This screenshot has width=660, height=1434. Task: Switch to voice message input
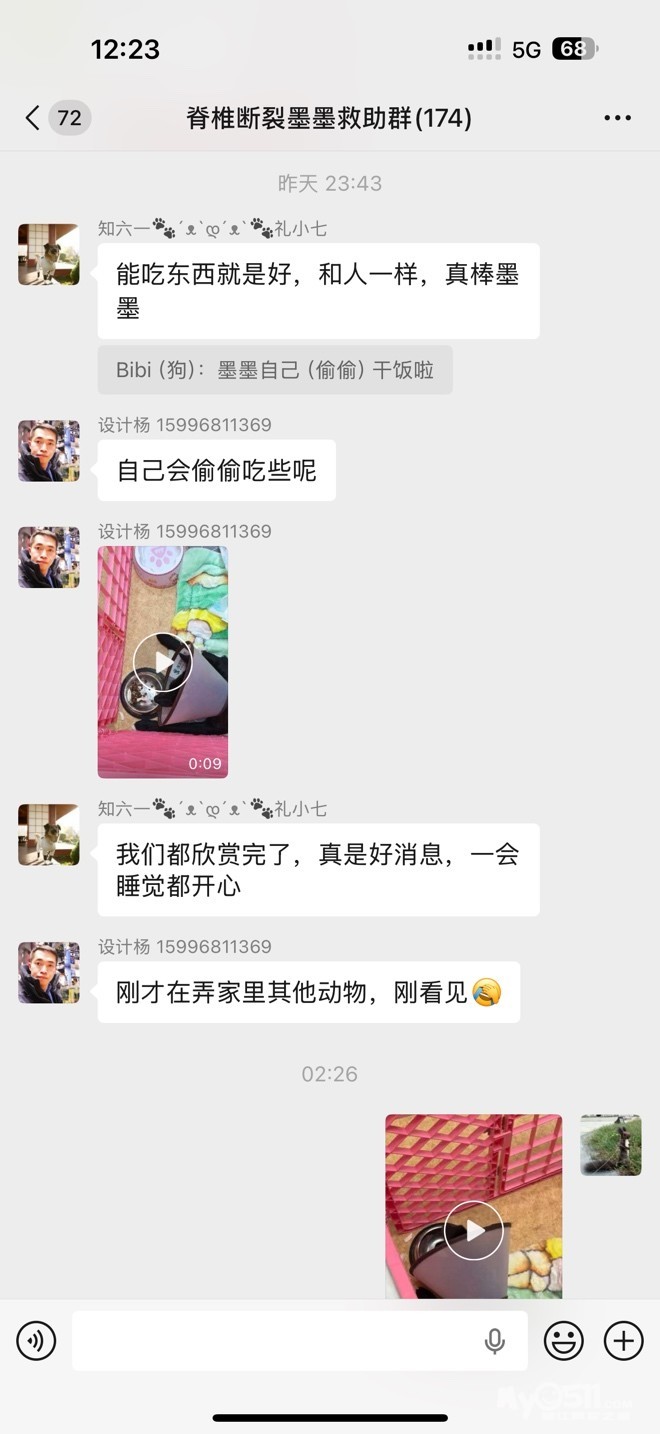pyautogui.click(x=37, y=1340)
